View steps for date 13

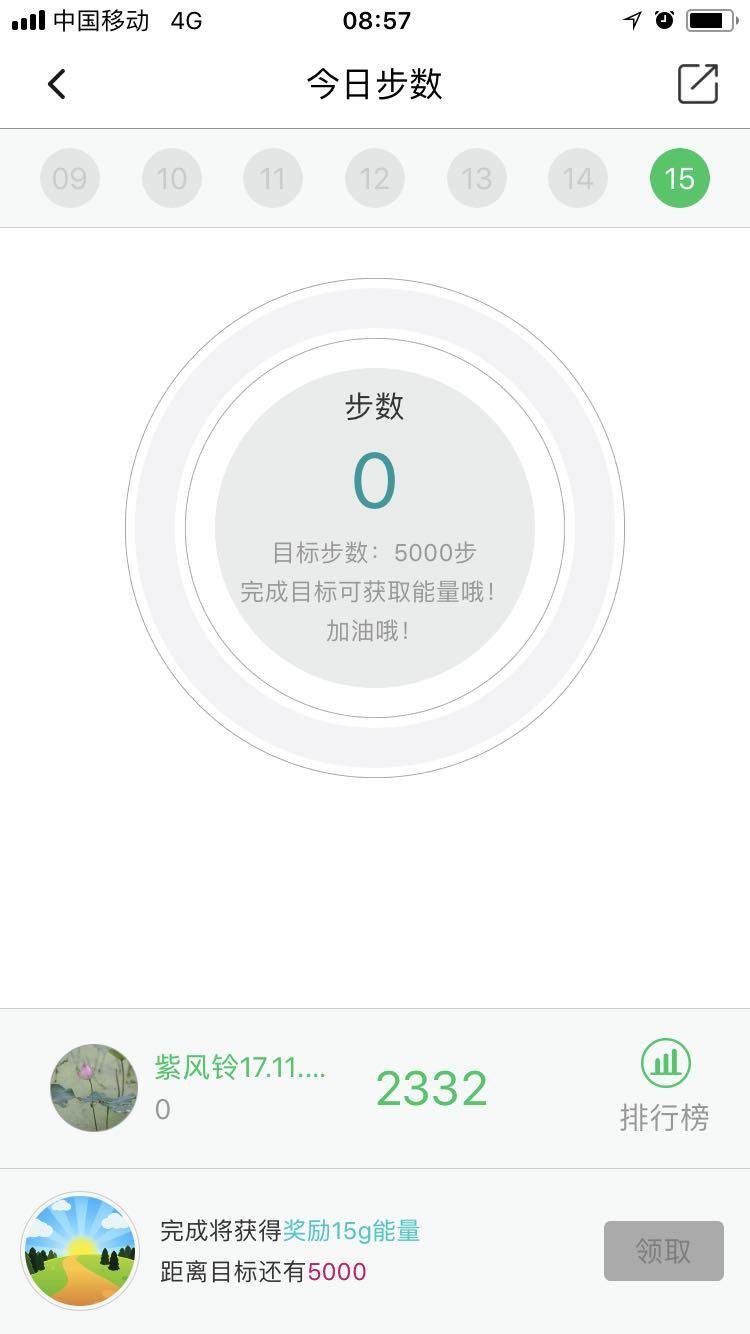[x=476, y=178]
